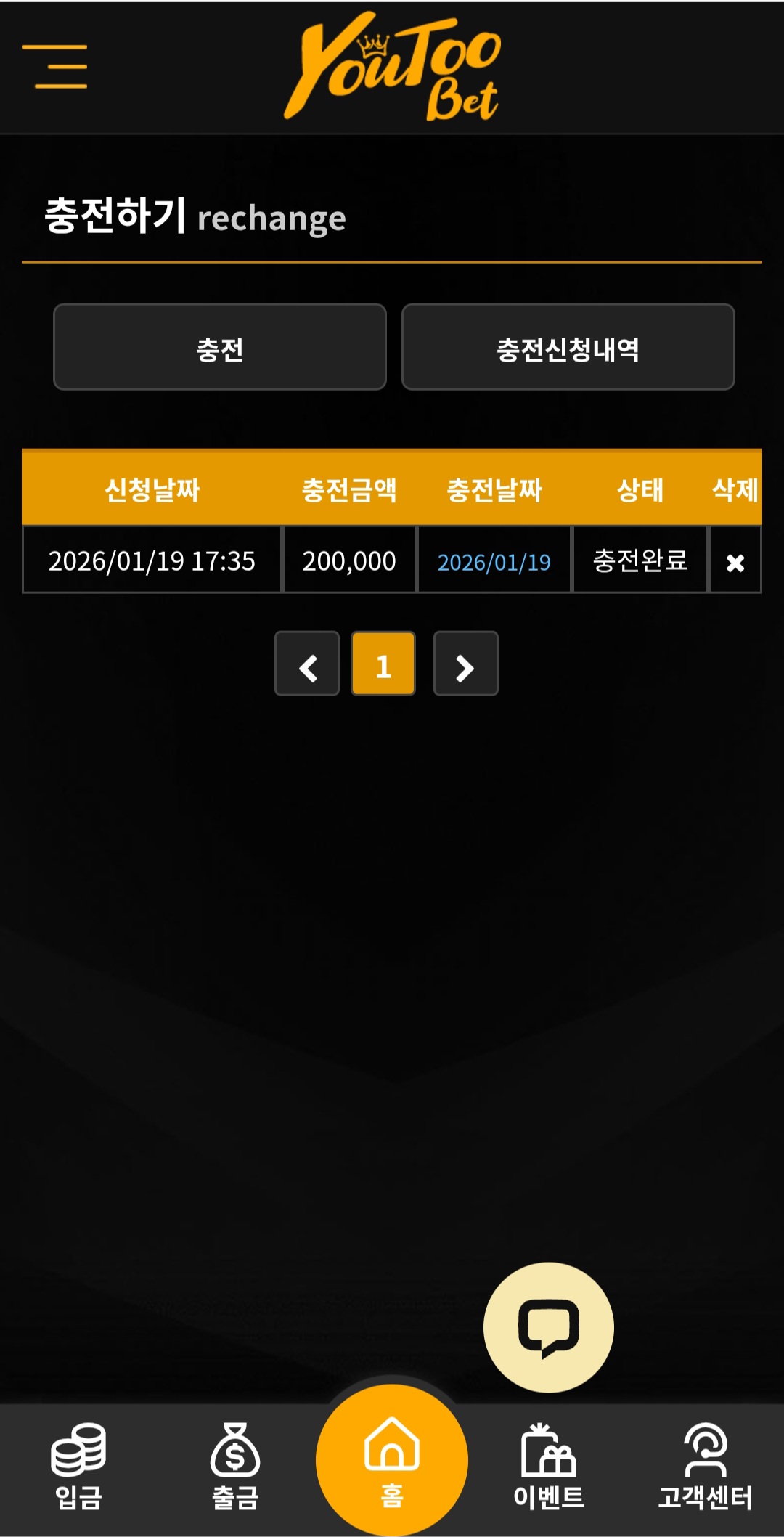Go to the next page arrow
Screen dimensions: 784x1537
point(466,664)
